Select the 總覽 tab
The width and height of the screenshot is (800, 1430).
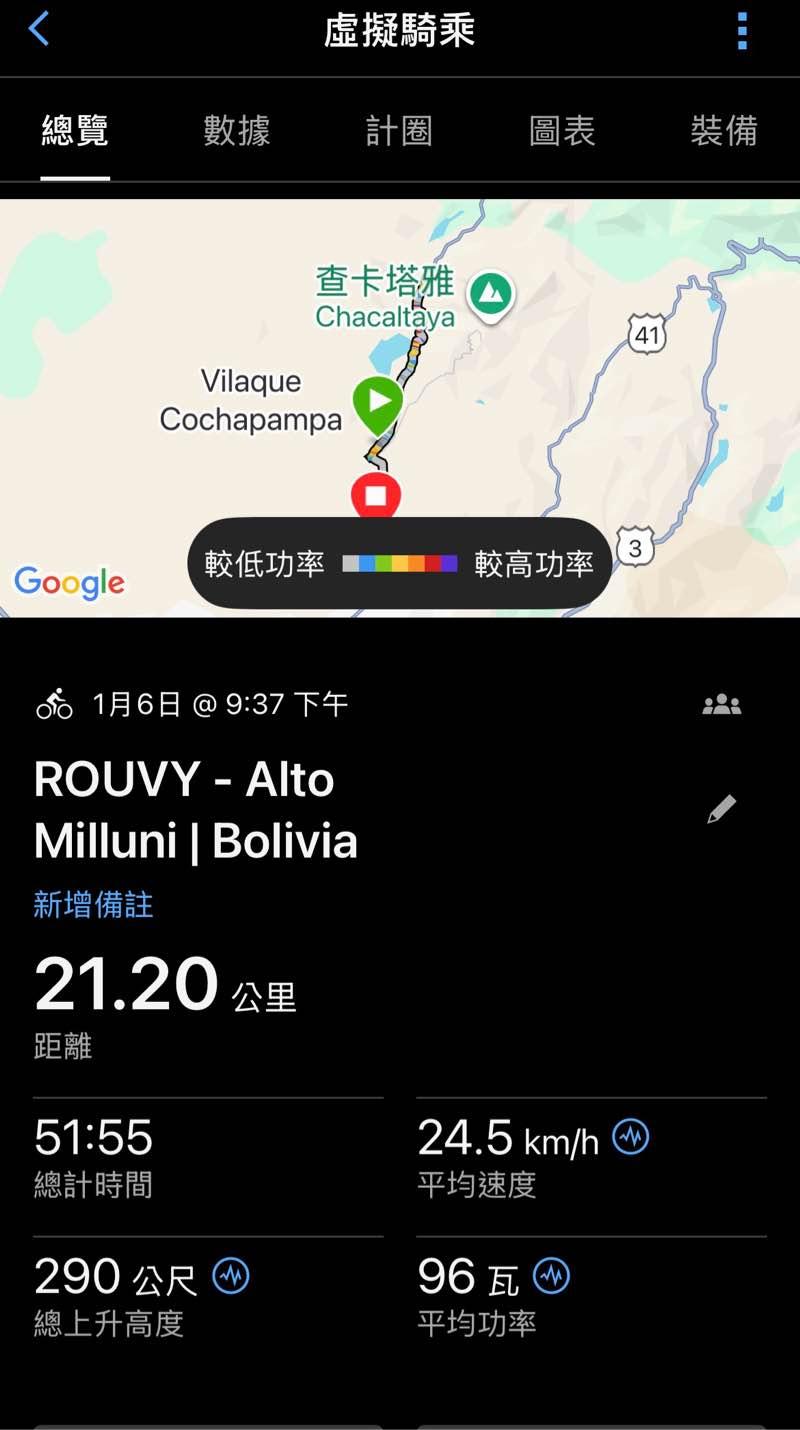coord(75,131)
